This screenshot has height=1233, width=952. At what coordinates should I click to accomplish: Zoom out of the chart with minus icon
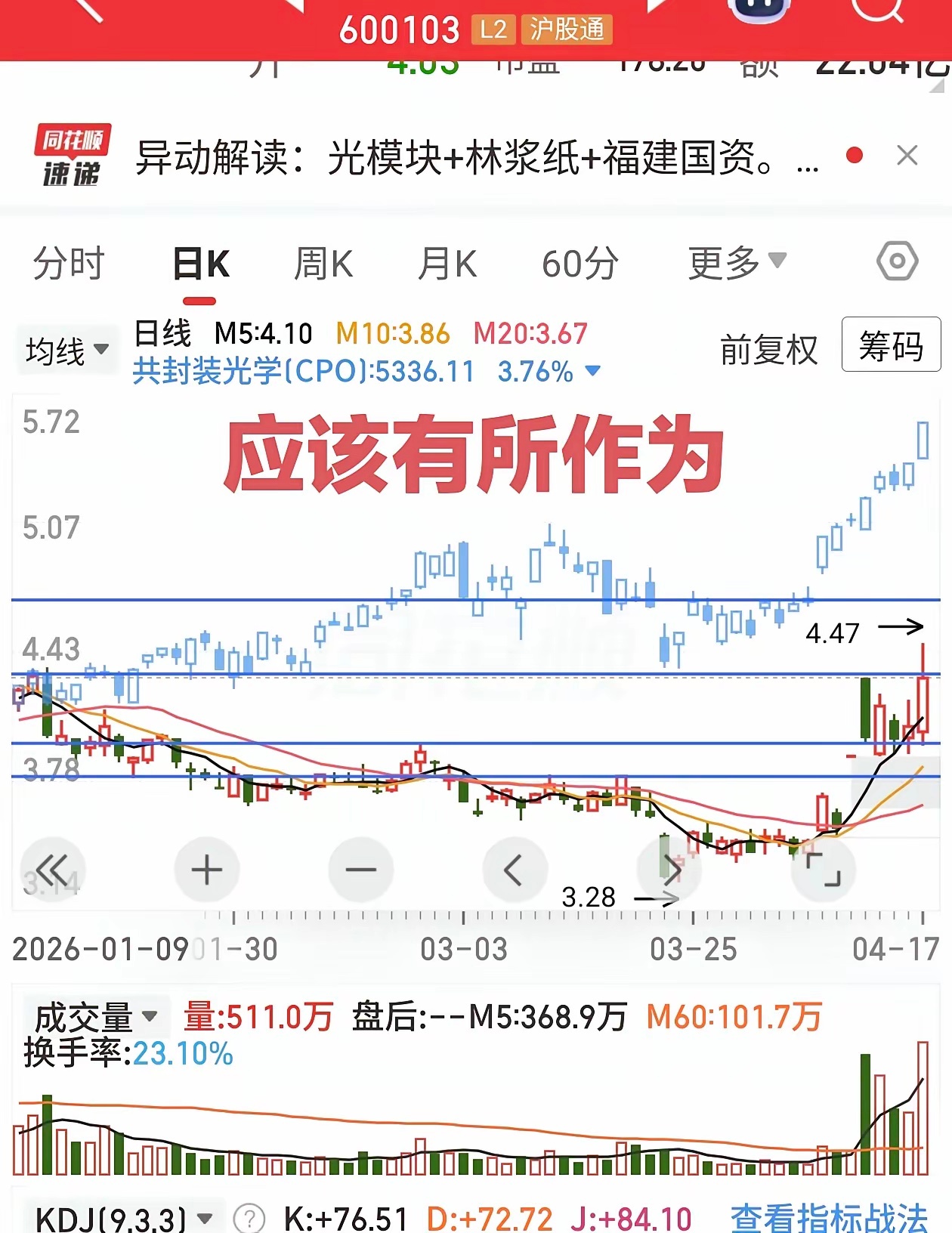[361, 870]
